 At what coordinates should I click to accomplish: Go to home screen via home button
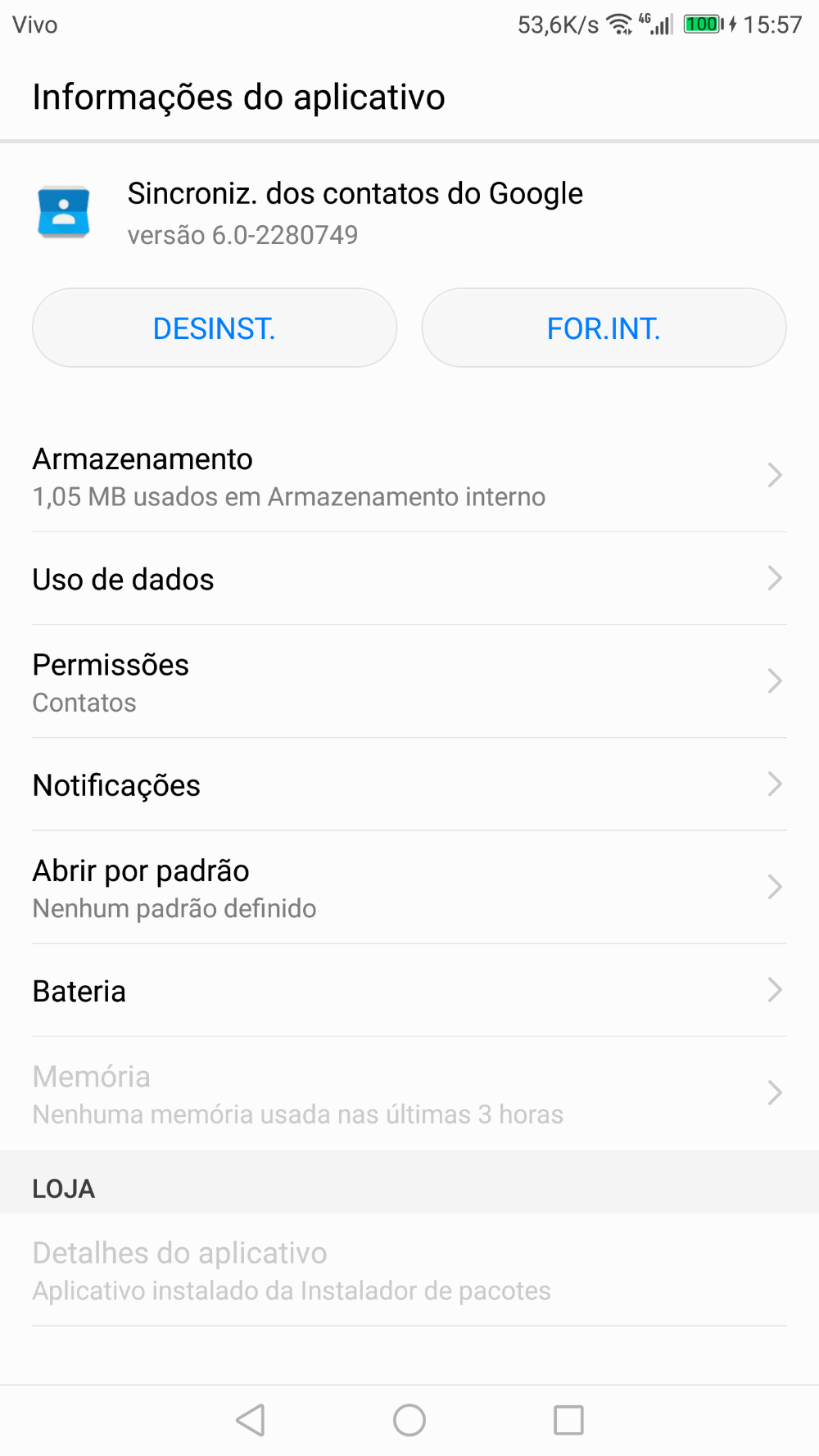click(x=409, y=1420)
